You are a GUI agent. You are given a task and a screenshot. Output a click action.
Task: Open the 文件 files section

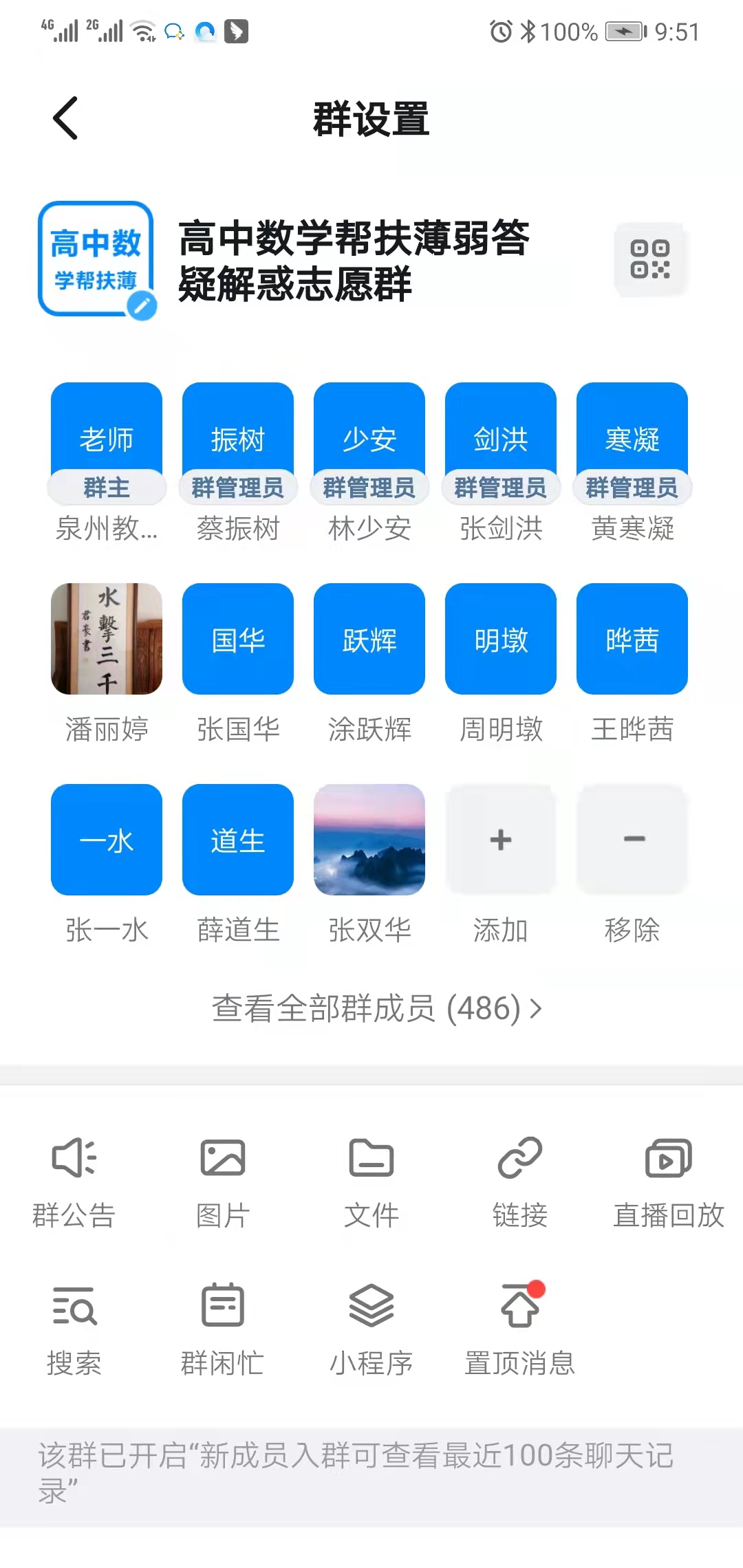pos(371,1183)
